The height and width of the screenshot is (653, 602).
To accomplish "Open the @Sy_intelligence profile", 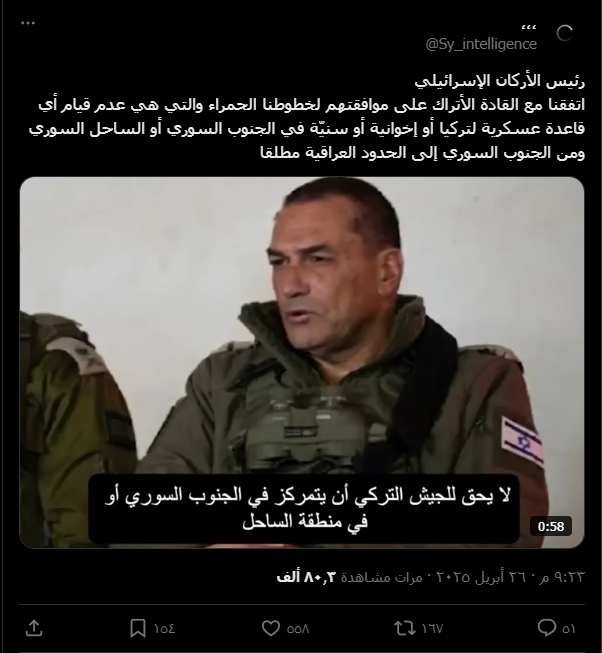I will click(x=481, y=44).
